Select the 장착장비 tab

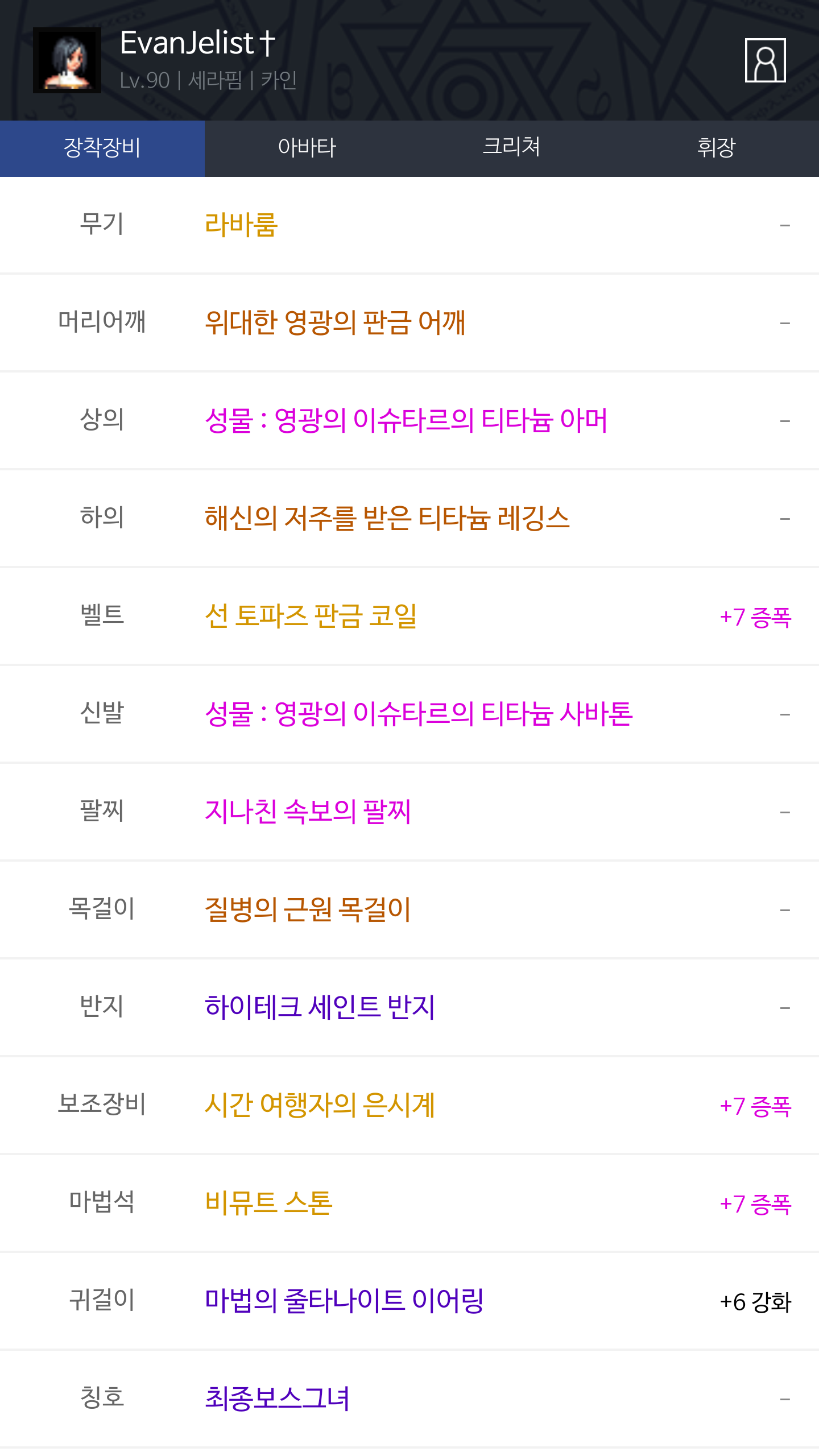[102, 148]
